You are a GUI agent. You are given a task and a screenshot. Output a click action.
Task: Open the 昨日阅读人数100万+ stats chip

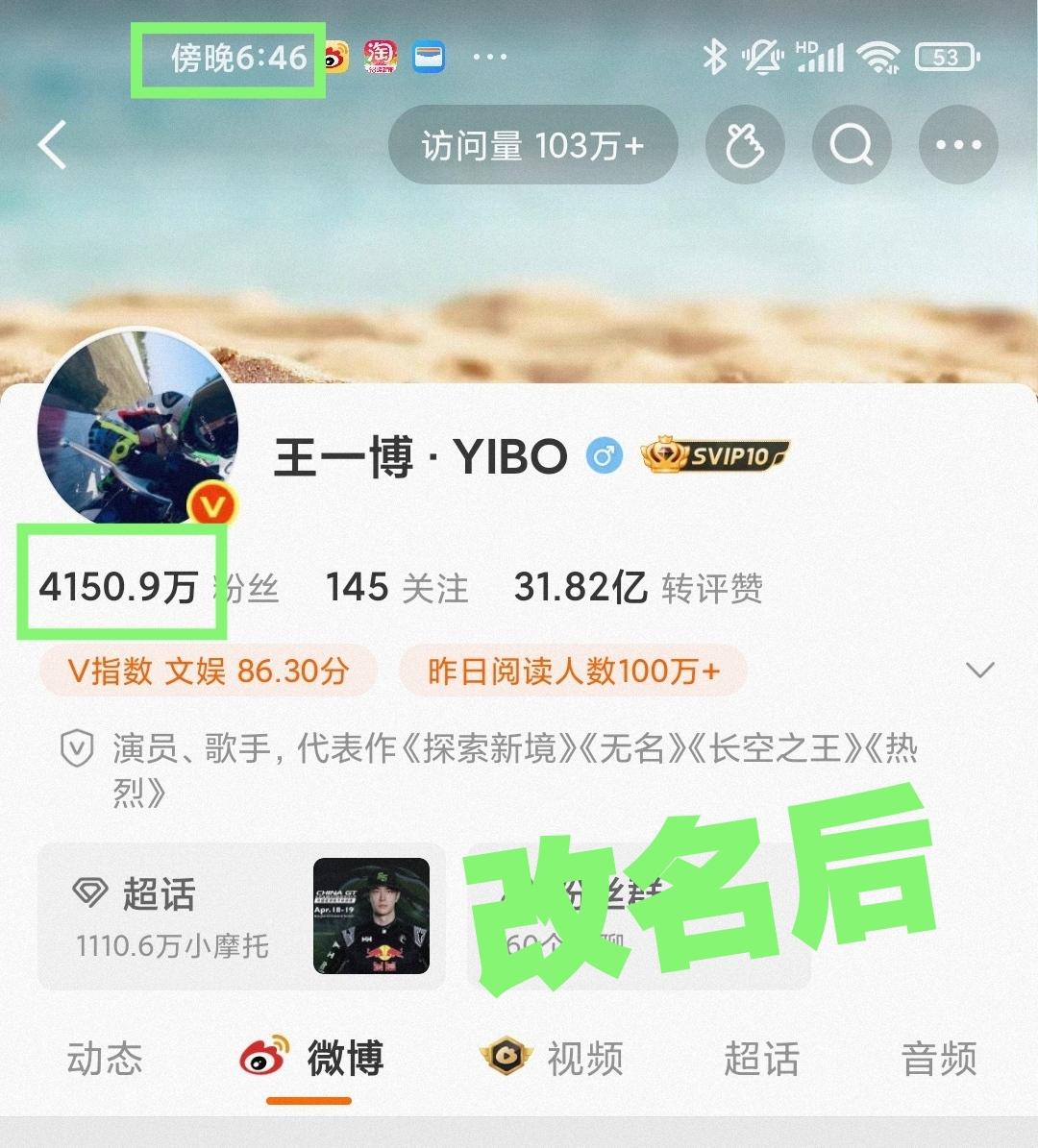click(x=573, y=671)
